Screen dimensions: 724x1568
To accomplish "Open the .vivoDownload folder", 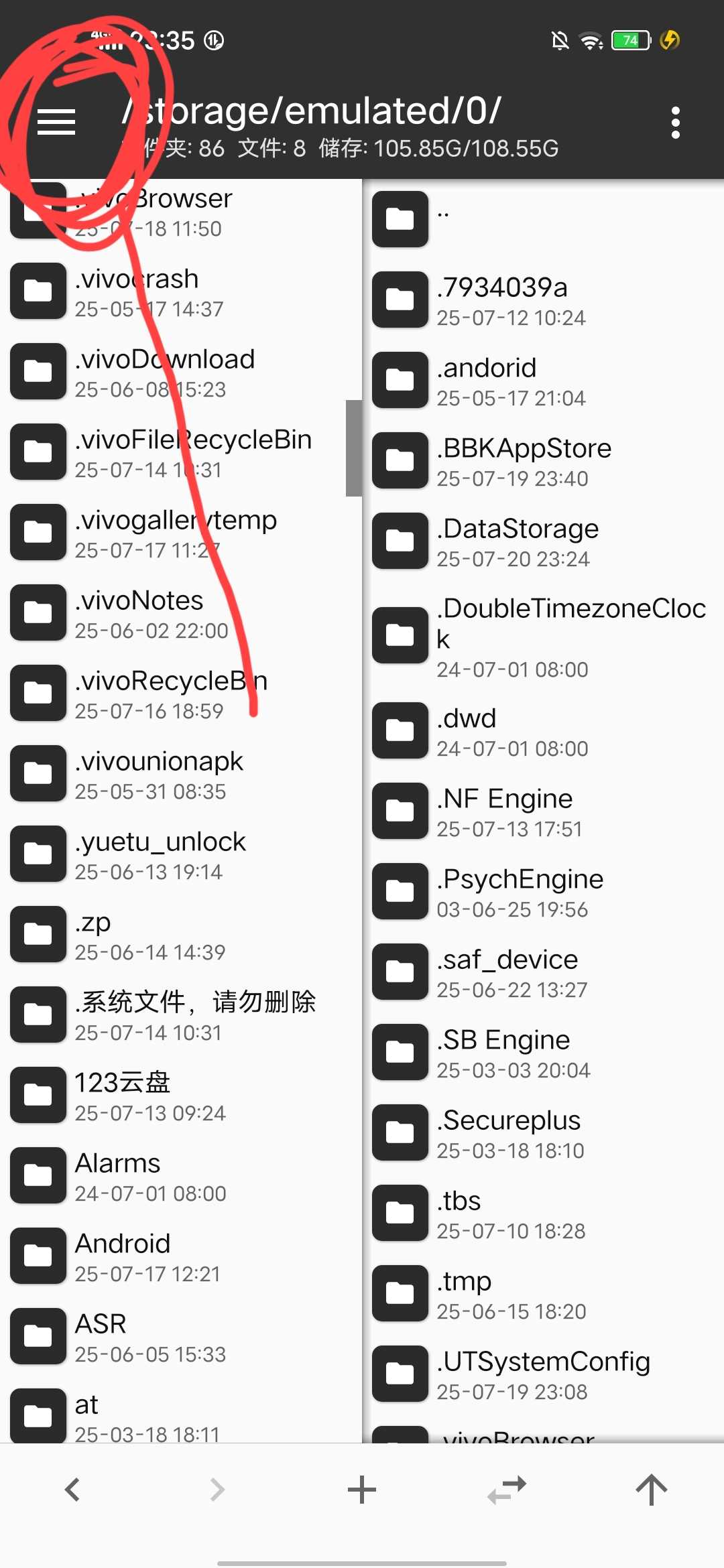I will pyautogui.click(x=181, y=371).
